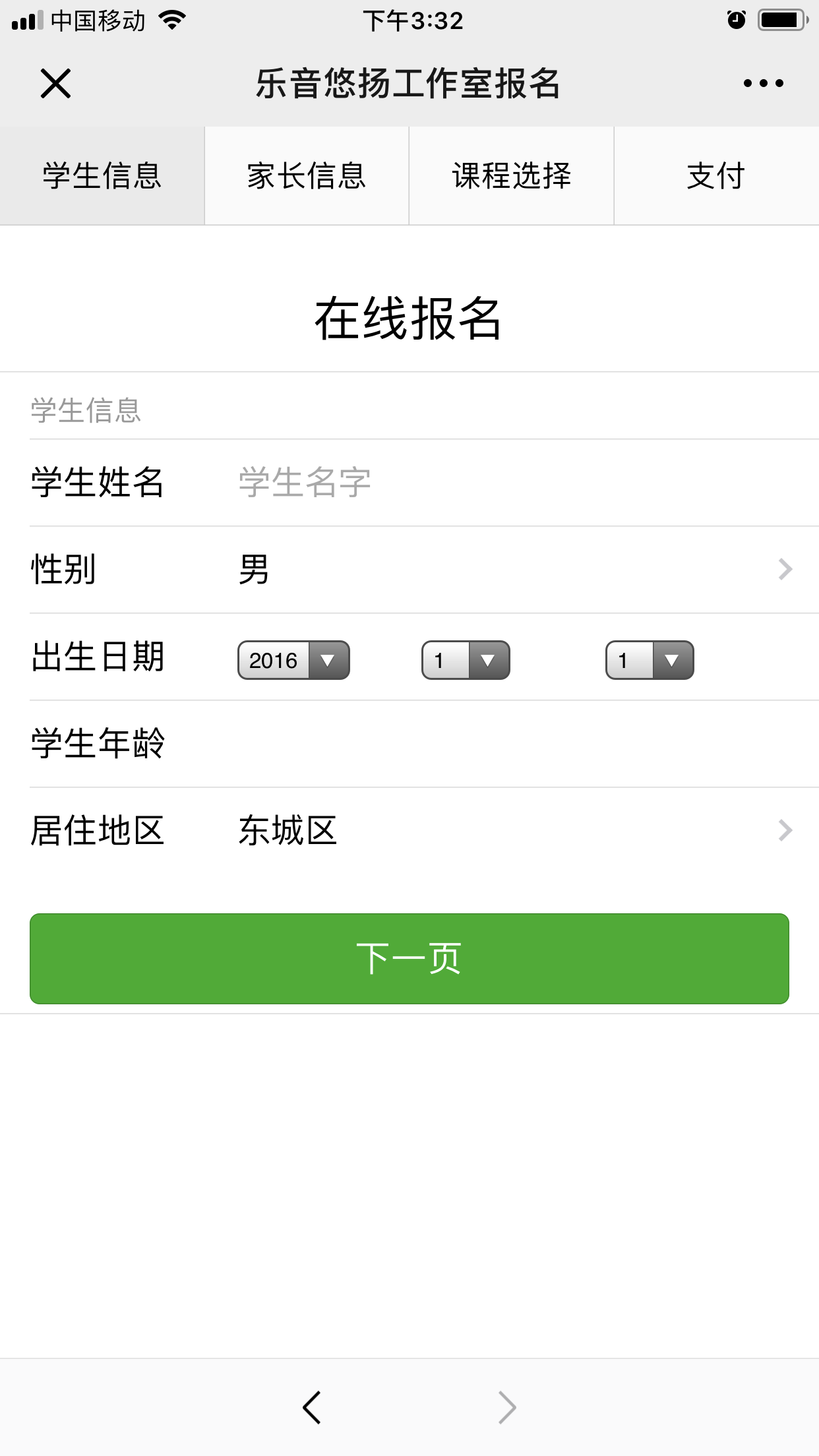This screenshot has height=1456, width=819.
Task: Open the birth month dropdown
Action: click(466, 660)
